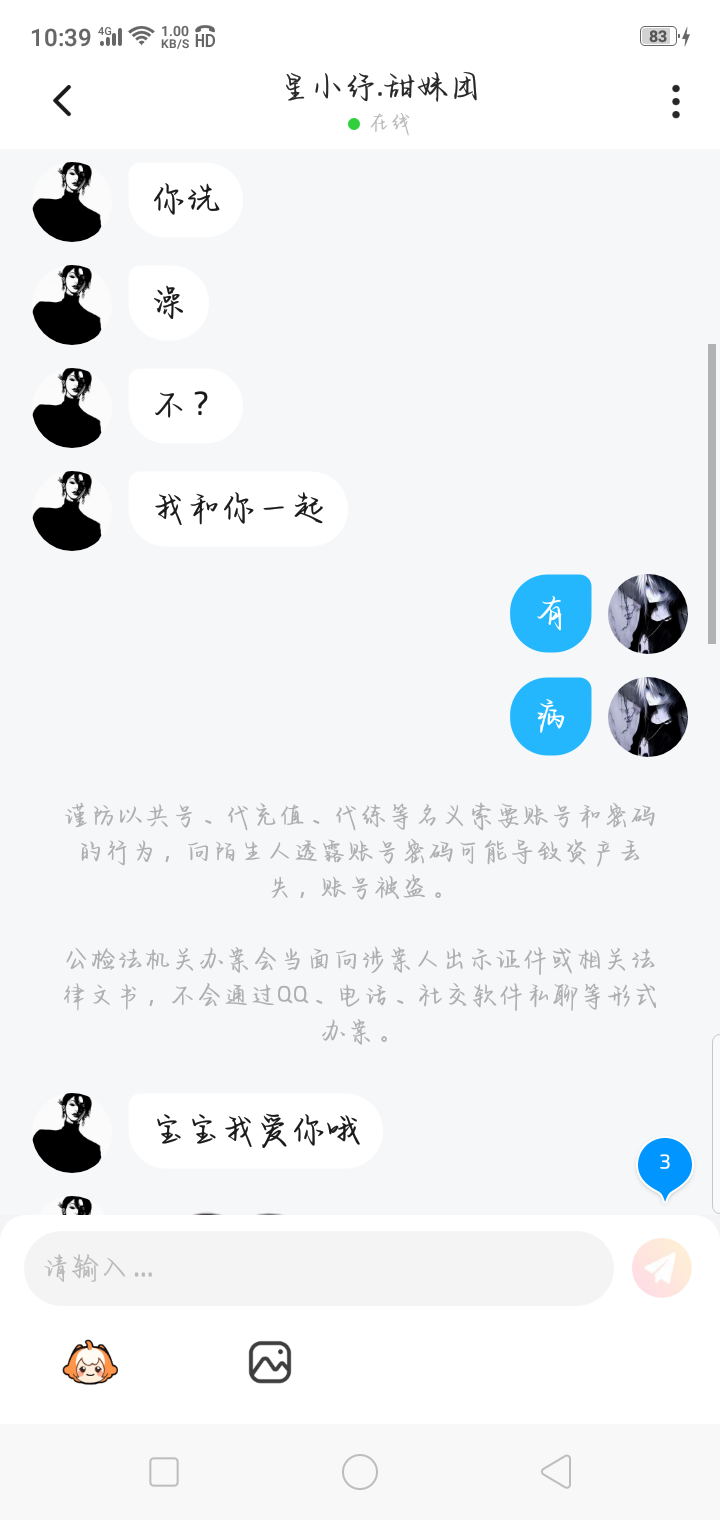The height and width of the screenshot is (1520, 720).
Task: Send the message with the paper plane
Action: coord(662,1268)
